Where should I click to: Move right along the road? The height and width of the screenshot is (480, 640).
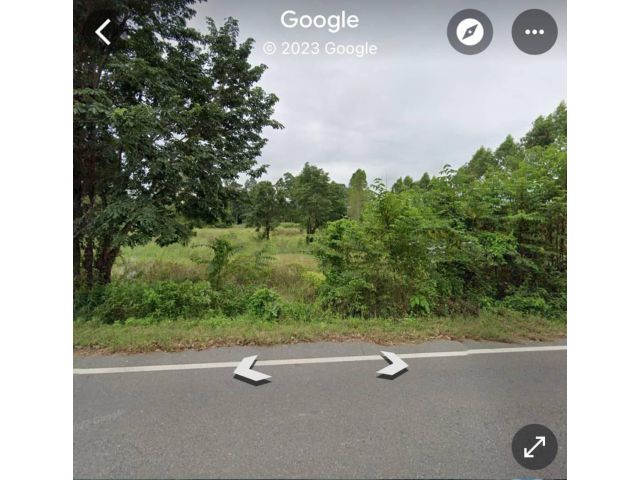point(393,365)
